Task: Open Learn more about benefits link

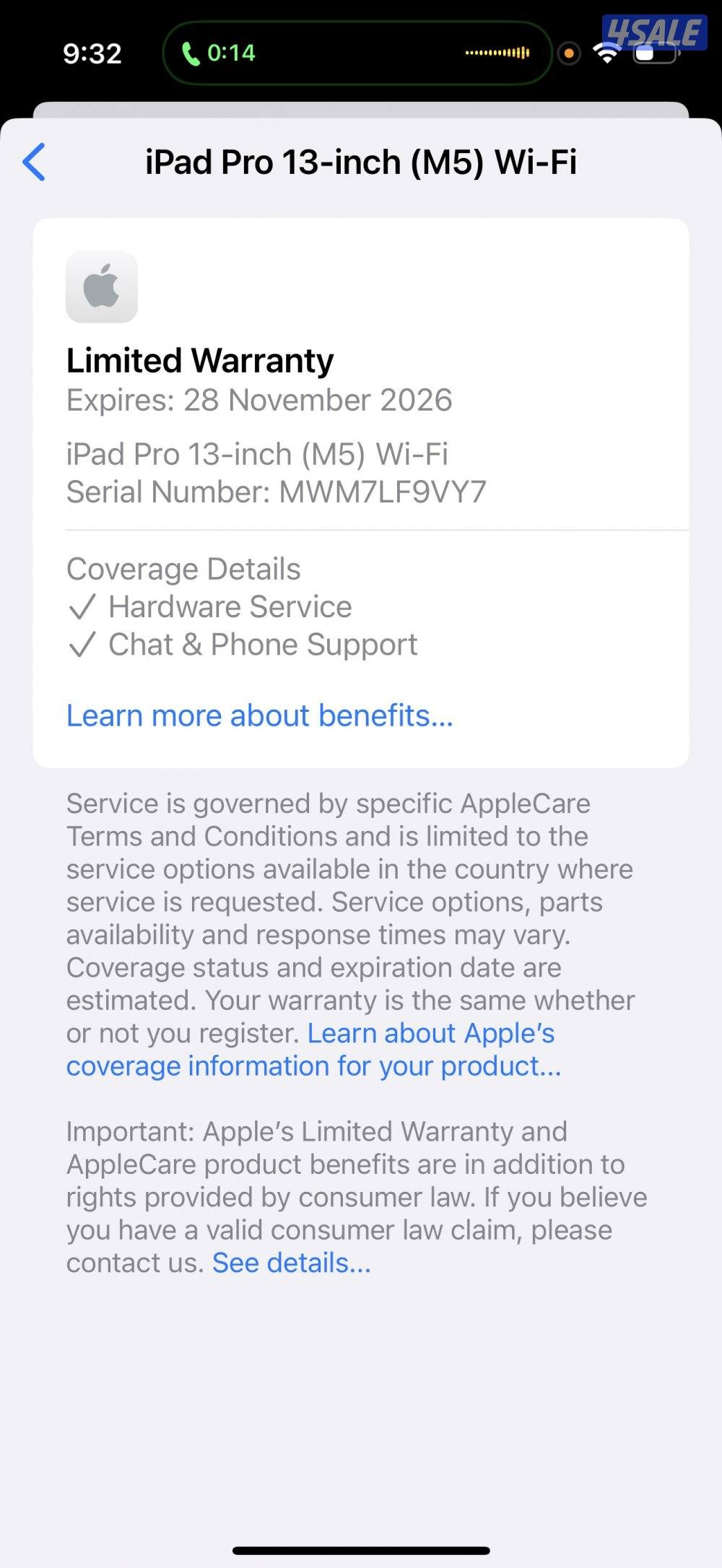Action: pyautogui.click(x=259, y=715)
